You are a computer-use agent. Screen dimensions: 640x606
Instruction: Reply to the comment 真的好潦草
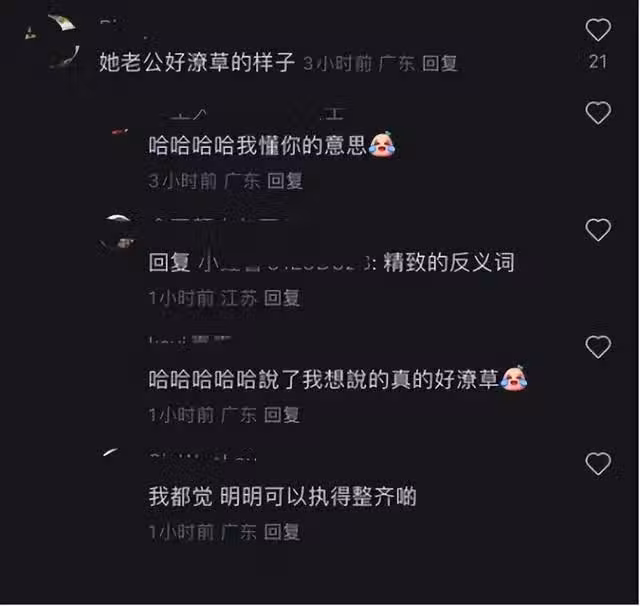tap(282, 415)
